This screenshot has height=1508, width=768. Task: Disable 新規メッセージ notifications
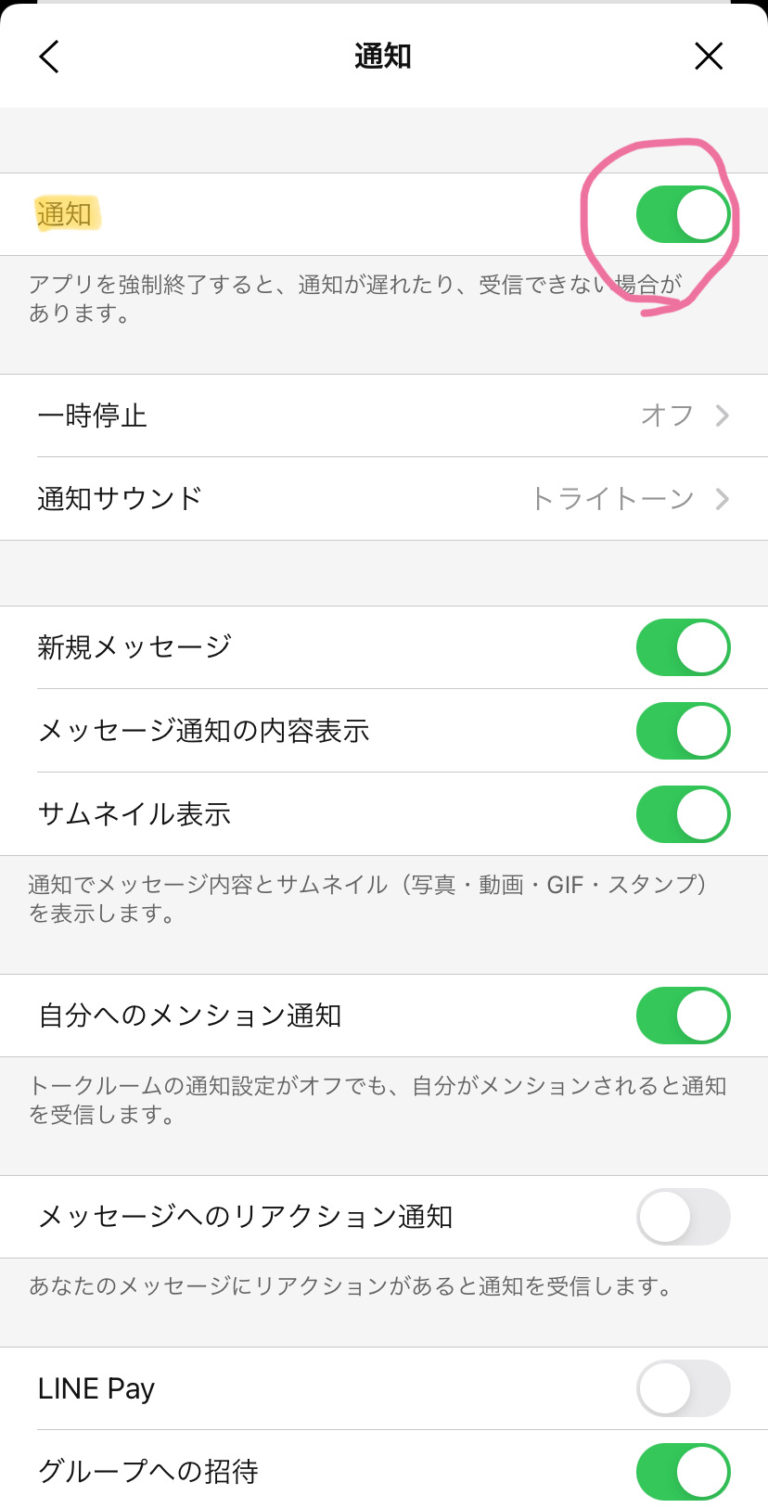pyautogui.click(x=683, y=647)
